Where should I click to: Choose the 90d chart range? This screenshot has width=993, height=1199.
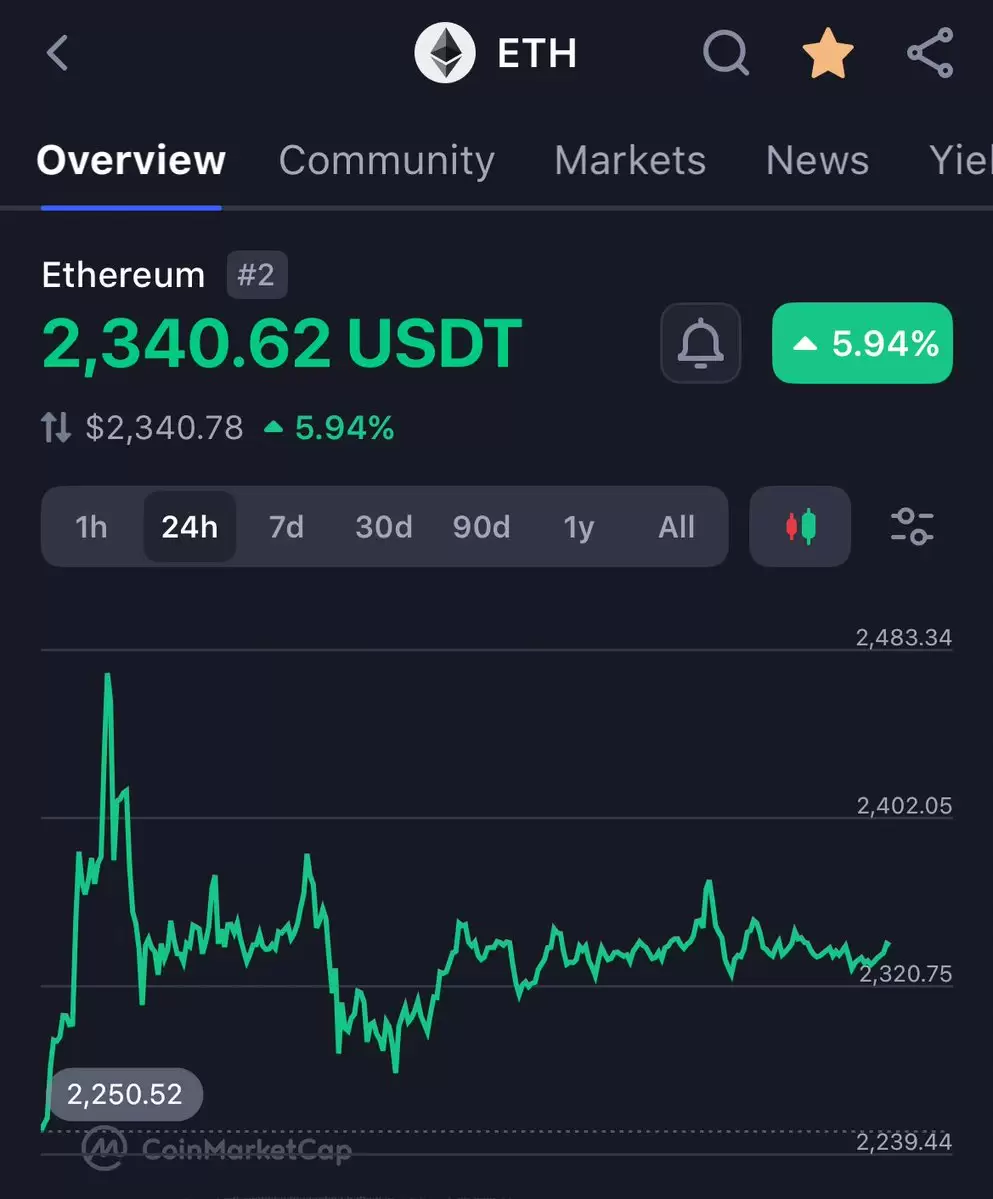[481, 527]
